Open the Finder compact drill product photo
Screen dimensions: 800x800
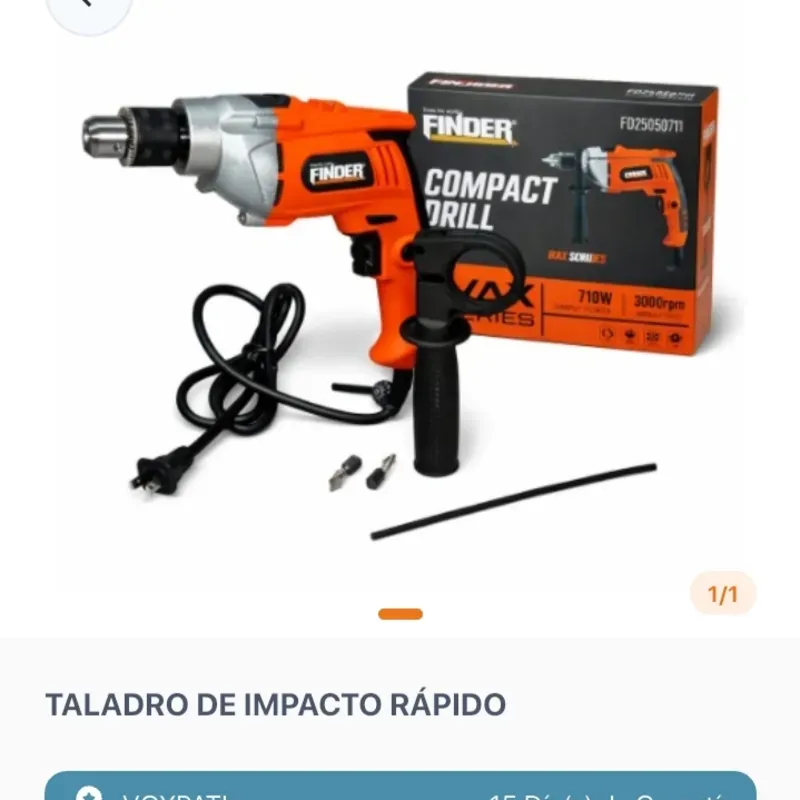coord(400,300)
